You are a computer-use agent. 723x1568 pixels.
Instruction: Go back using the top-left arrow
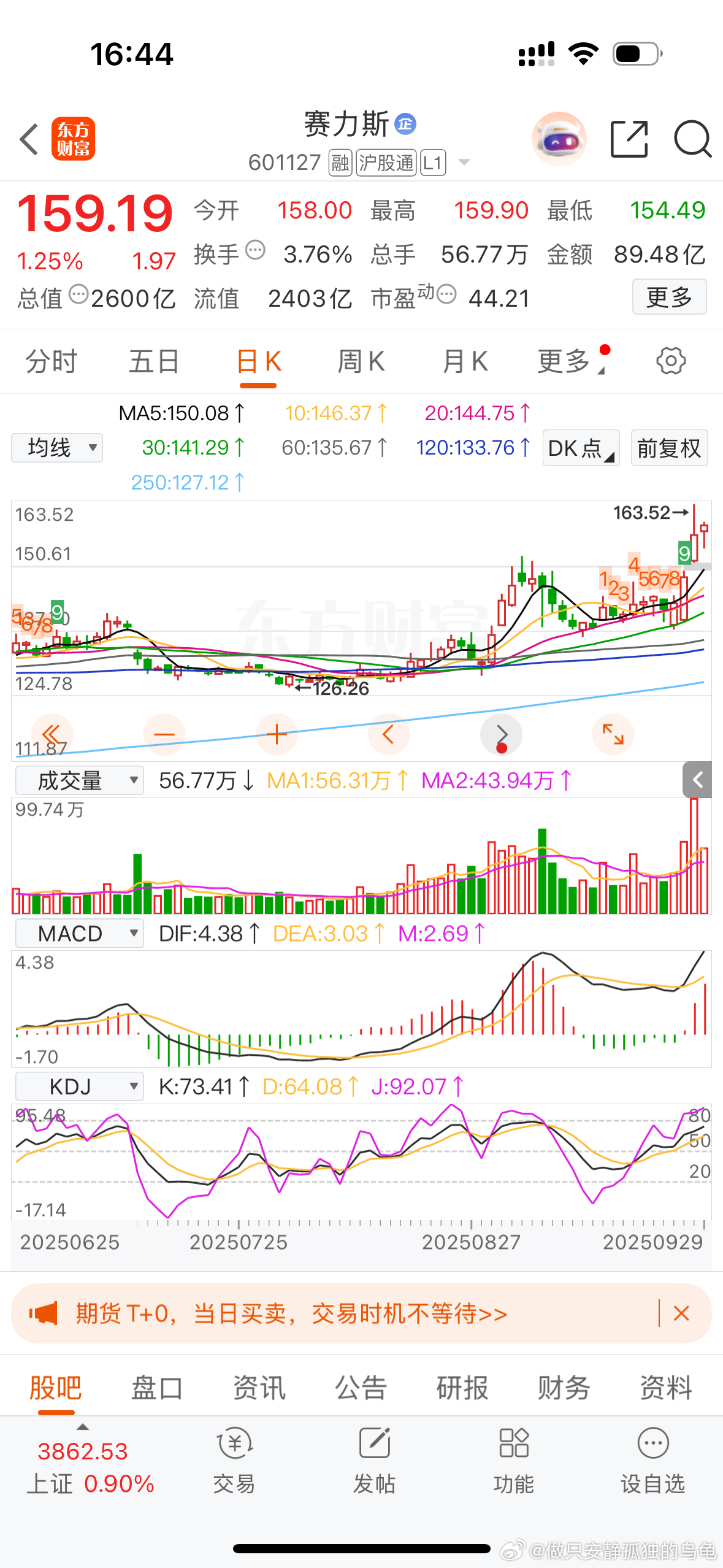(x=29, y=139)
